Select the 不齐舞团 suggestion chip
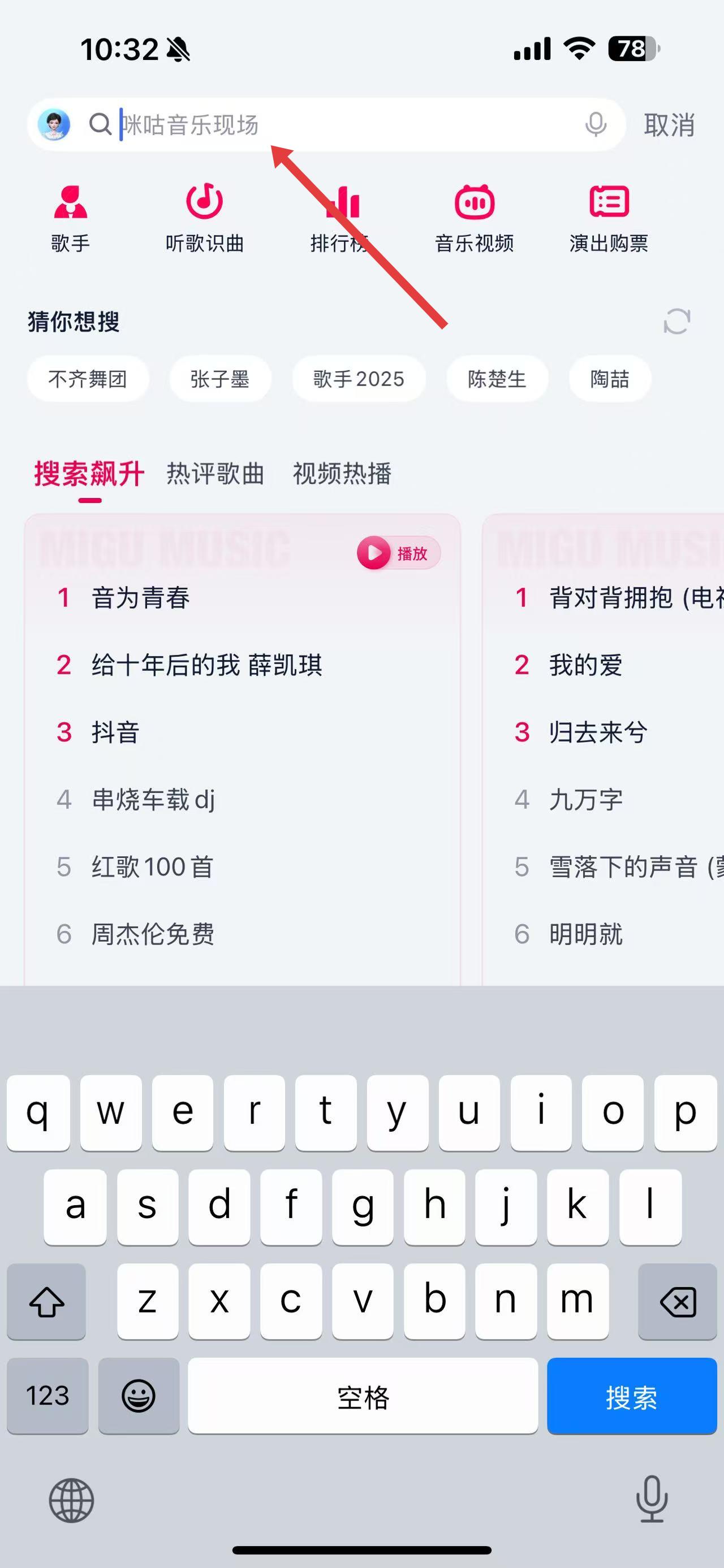Viewport: 724px width, 1568px height. (88, 379)
